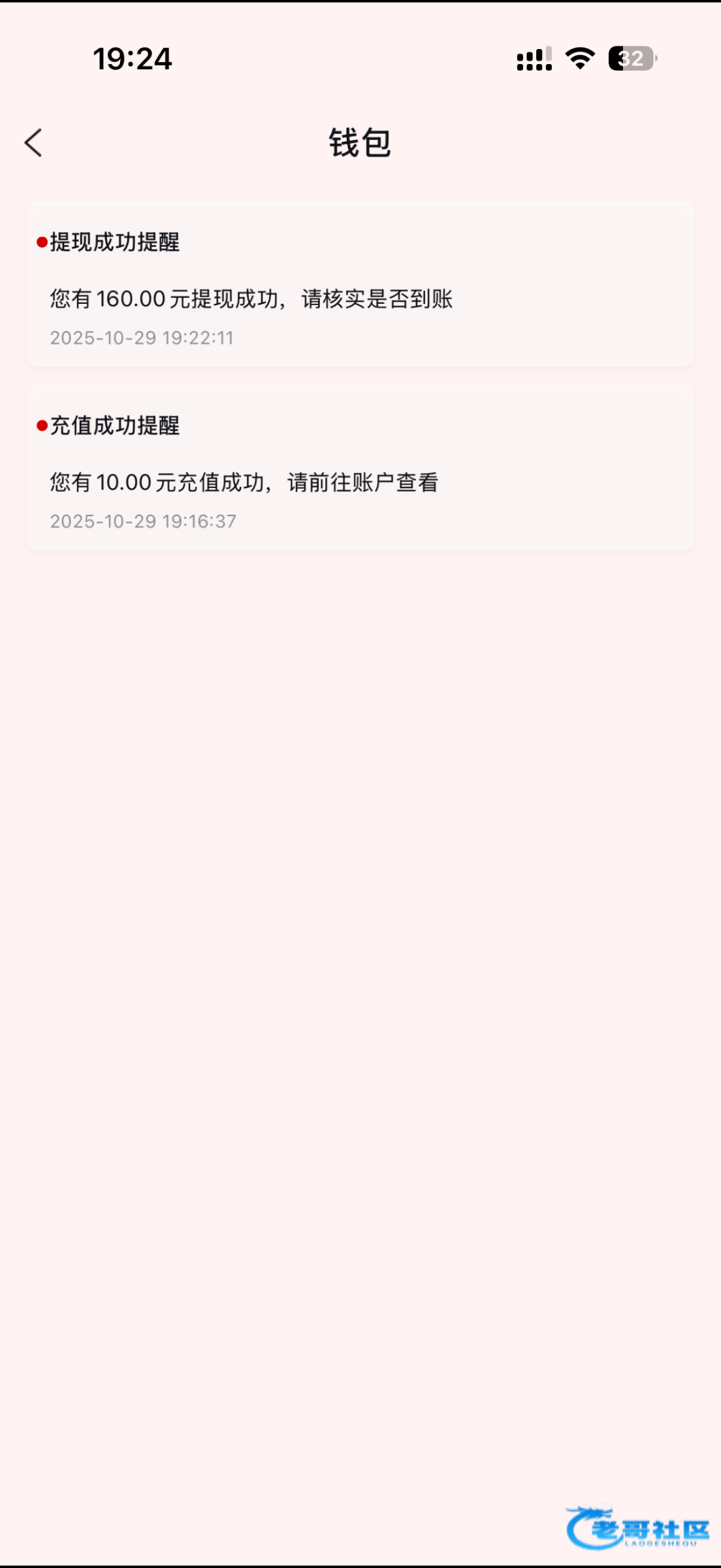721x1568 pixels.
Task: Open the 提现成功提醒 notification card
Action: [x=360, y=285]
